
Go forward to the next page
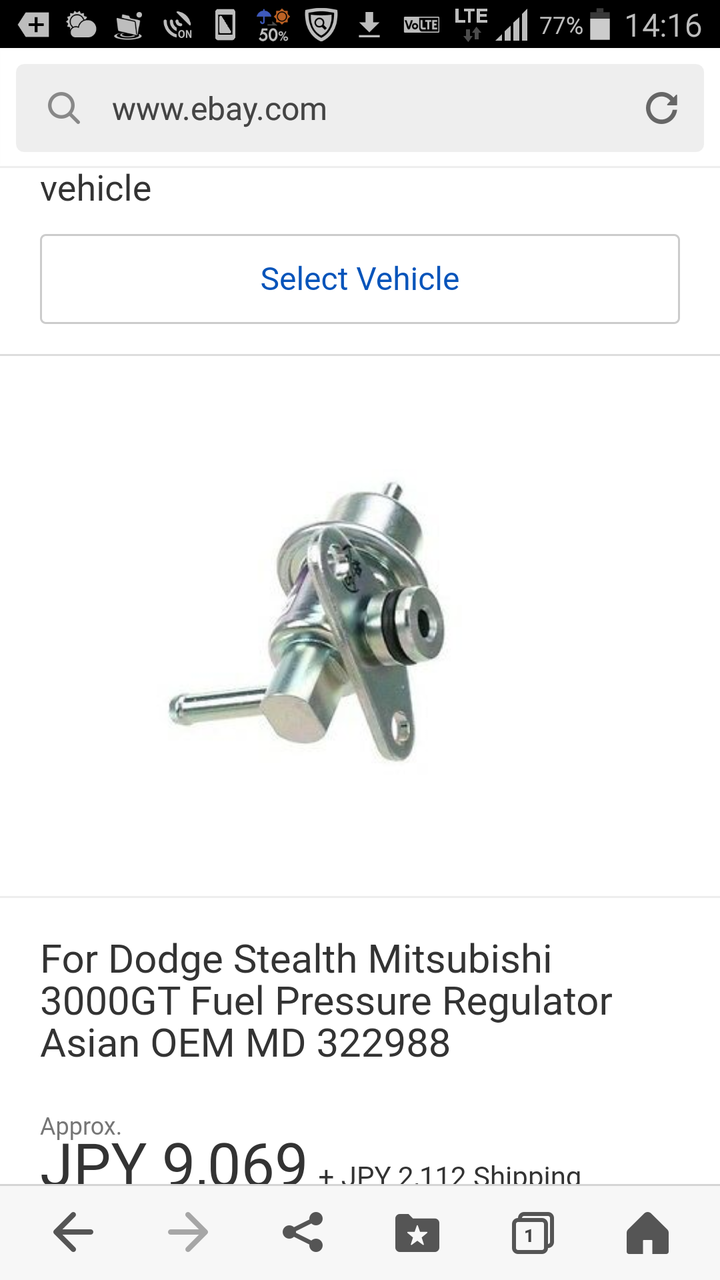click(187, 1233)
